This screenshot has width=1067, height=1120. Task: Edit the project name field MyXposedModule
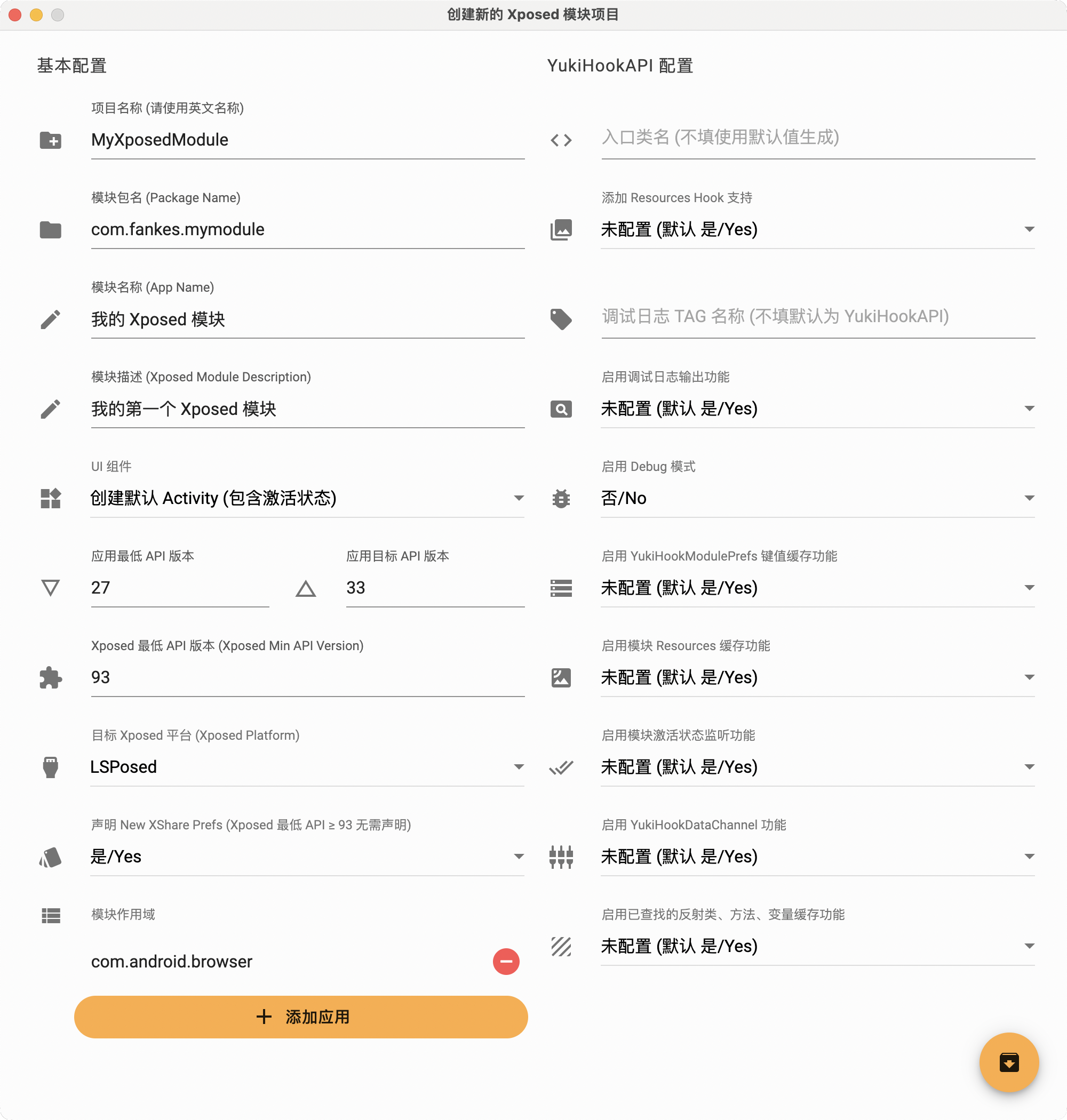[x=307, y=140]
